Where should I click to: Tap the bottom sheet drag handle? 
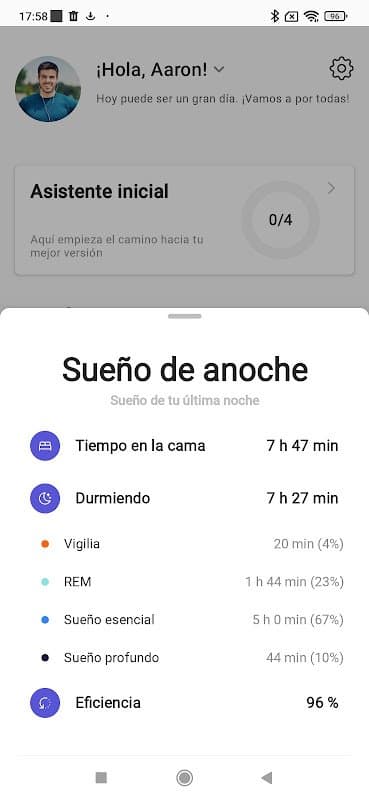184,316
